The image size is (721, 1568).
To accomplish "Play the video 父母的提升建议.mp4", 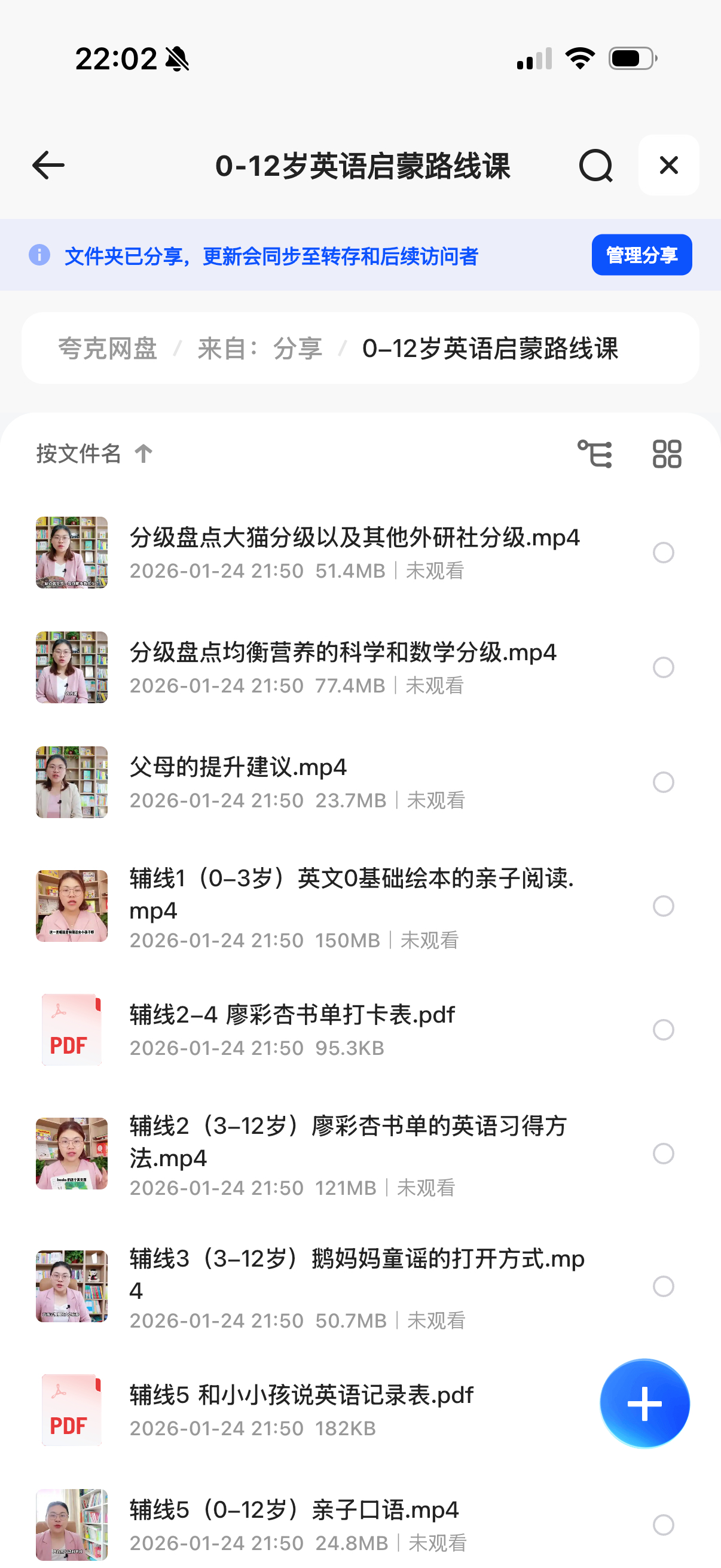I will tap(238, 768).
